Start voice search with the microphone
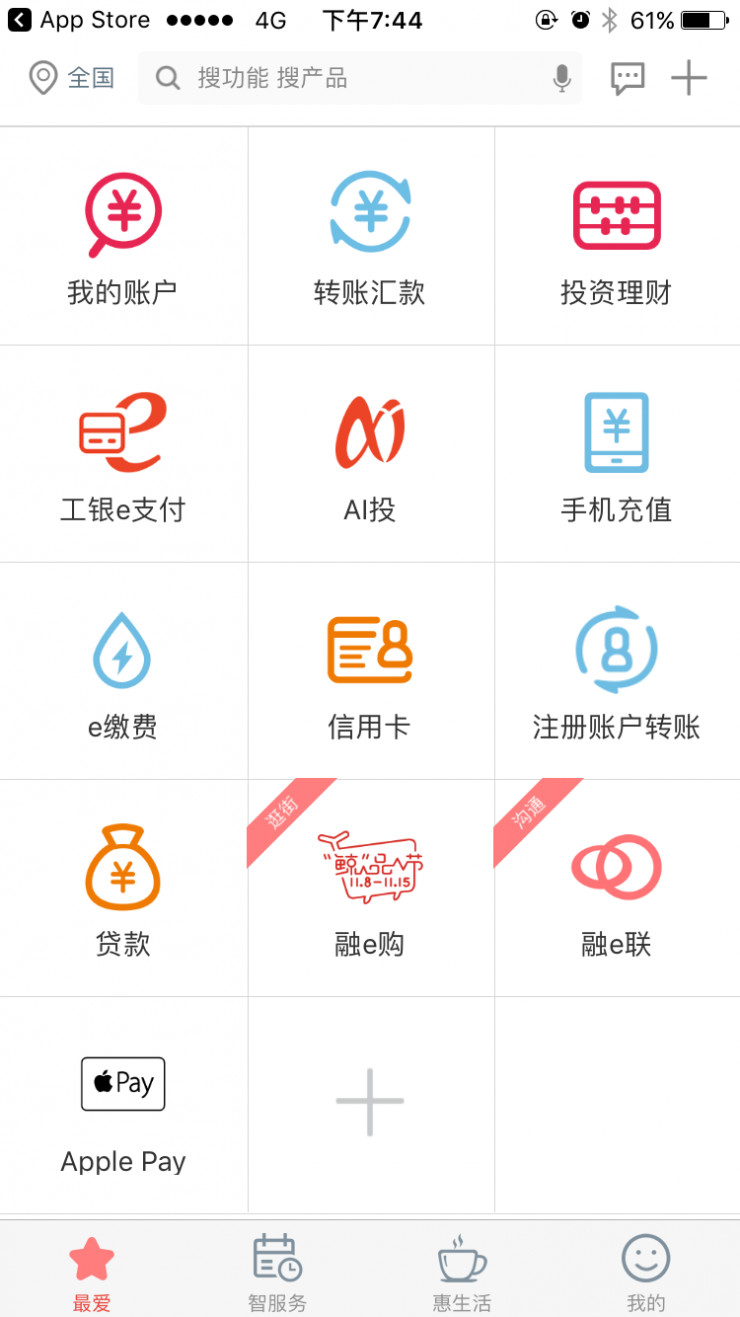 click(562, 78)
